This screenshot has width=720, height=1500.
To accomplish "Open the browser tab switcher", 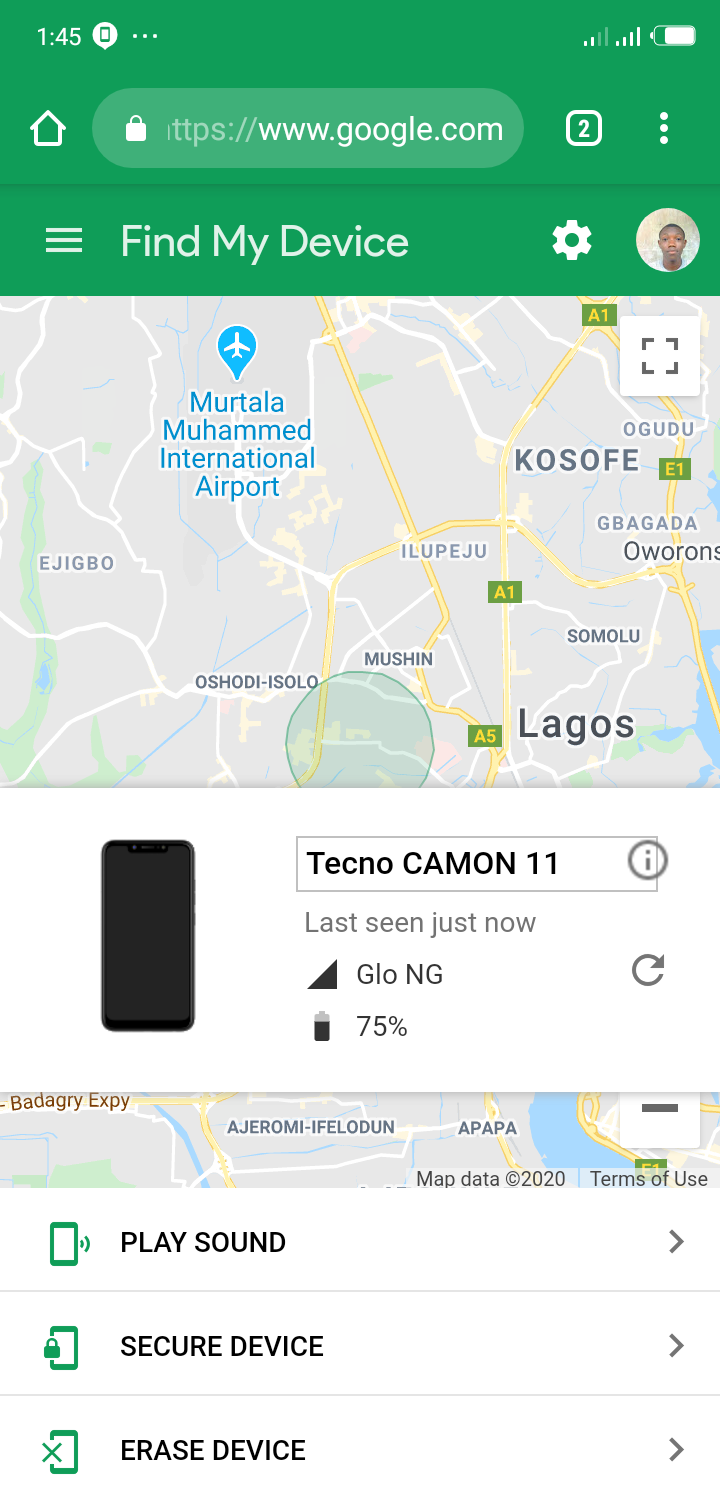I will point(584,129).
